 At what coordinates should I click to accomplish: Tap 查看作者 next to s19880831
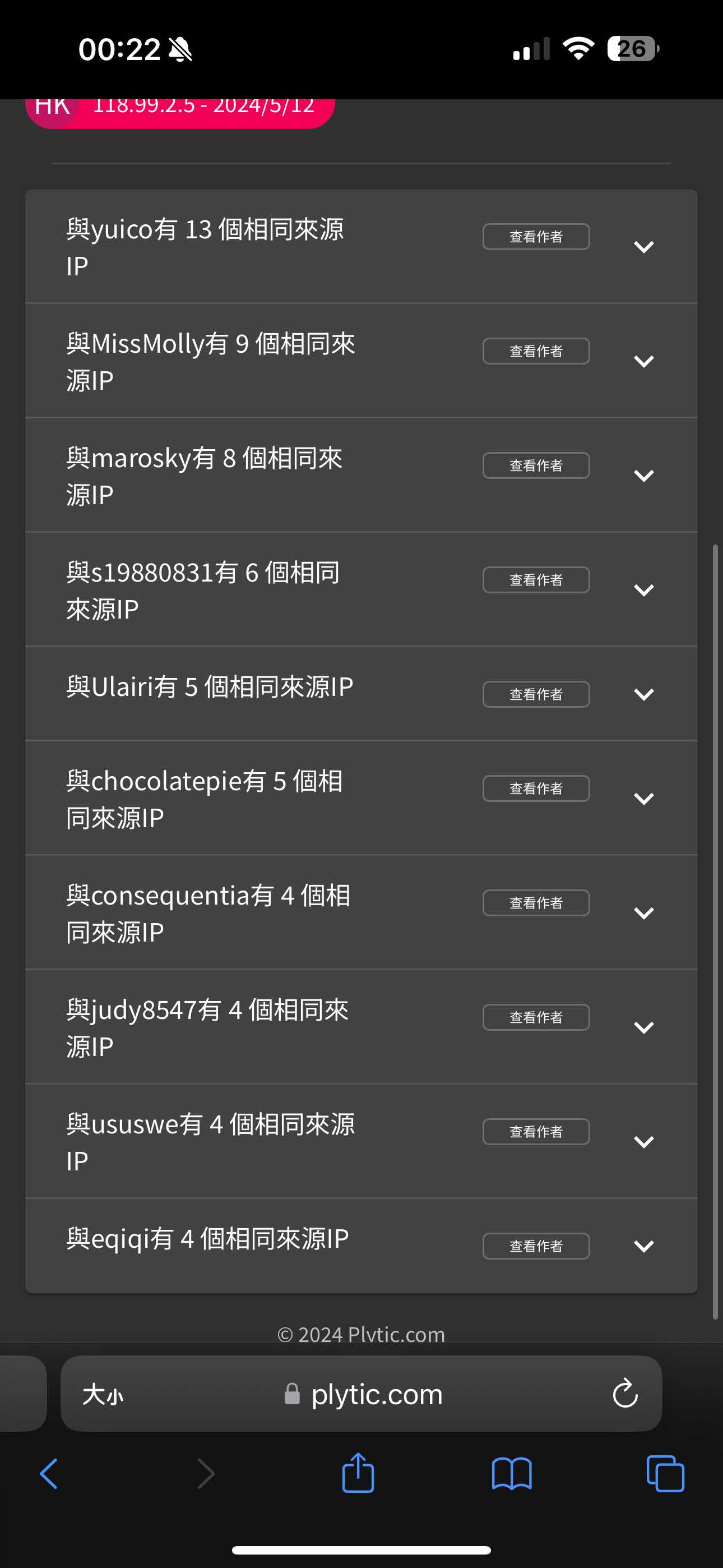pyautogui.click(x=536, y=580)
